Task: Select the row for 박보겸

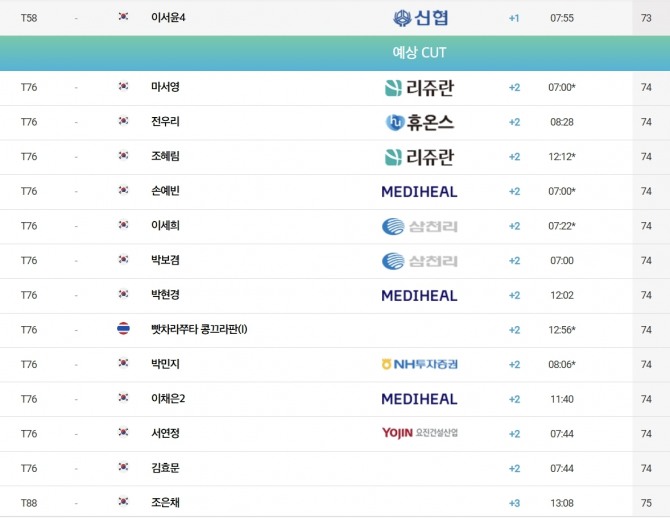Action: (335, 261)
